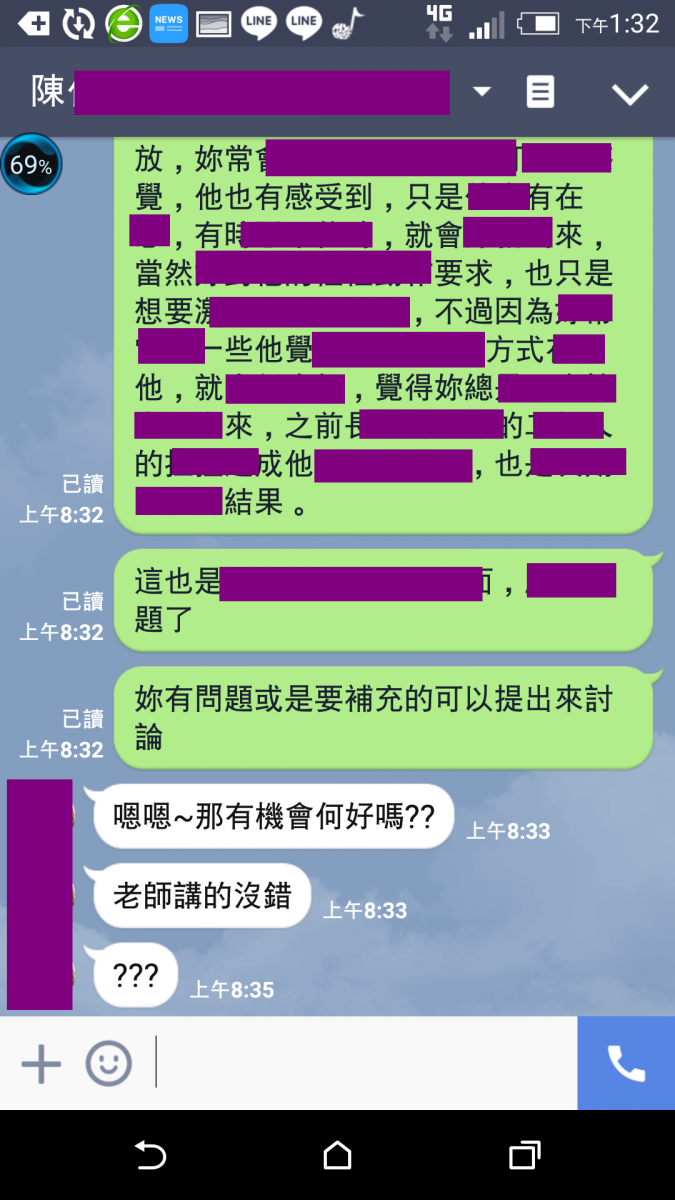Open the emoji sticker picker
675x1200 pixels.
pos(108,1063)
